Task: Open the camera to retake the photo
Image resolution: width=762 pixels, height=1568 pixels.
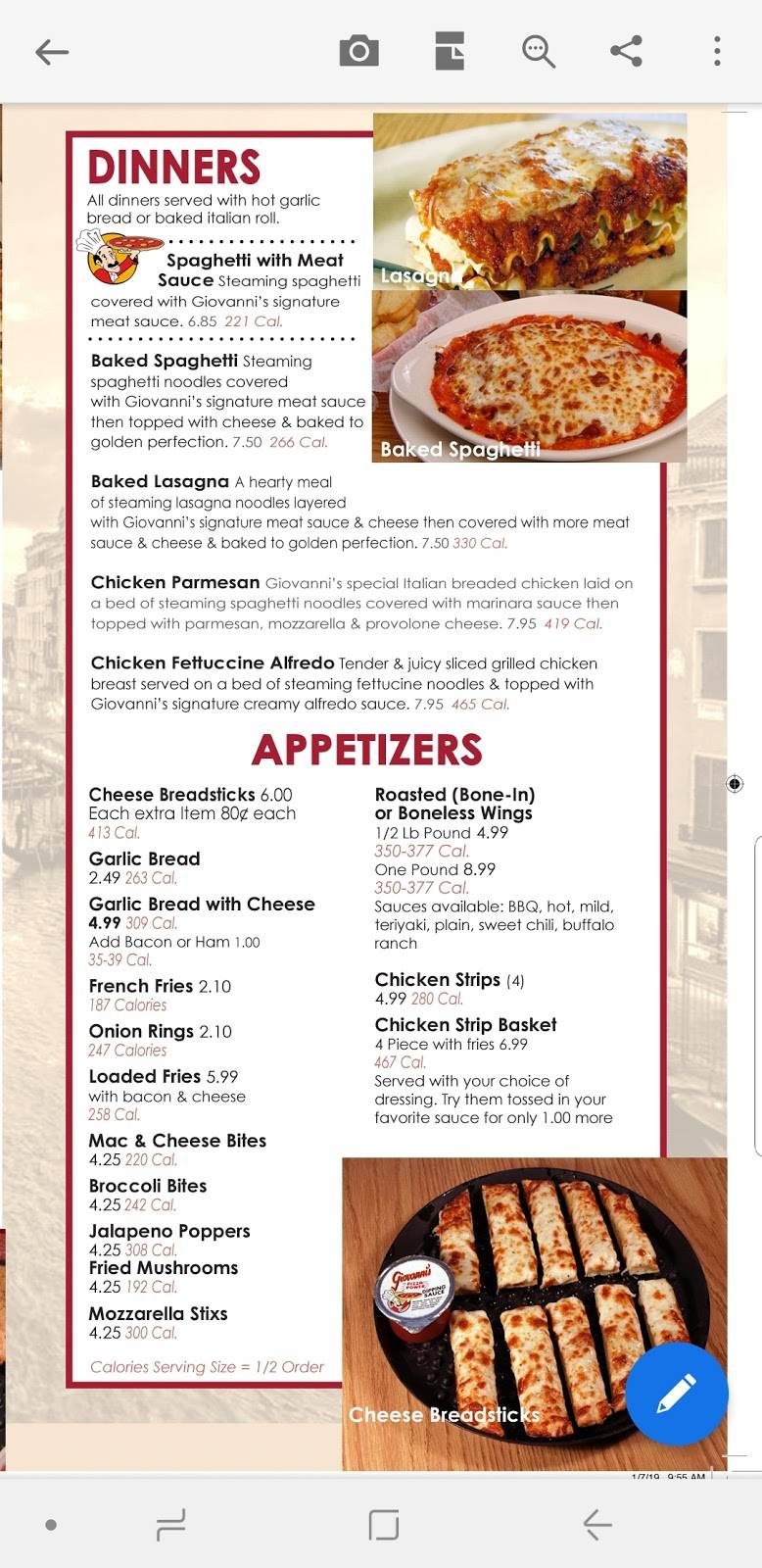Action: click(358, 52)
